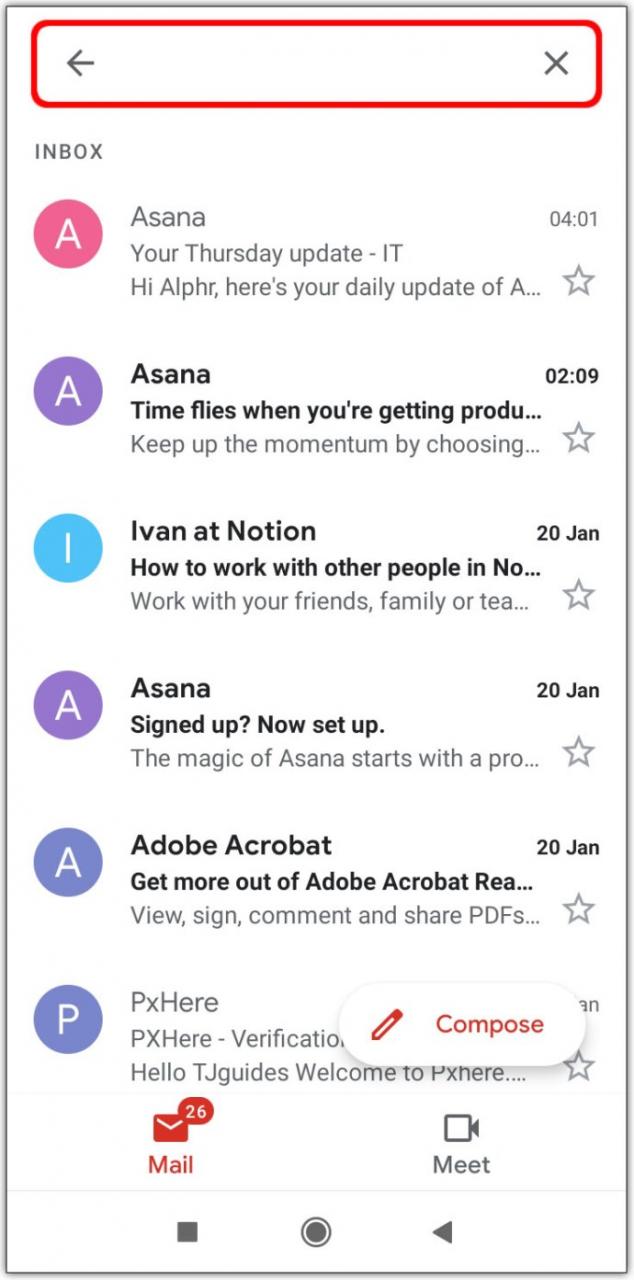634x1280 pixels.
Task: Switch to the Mail tab
Action: point(171,1144)
